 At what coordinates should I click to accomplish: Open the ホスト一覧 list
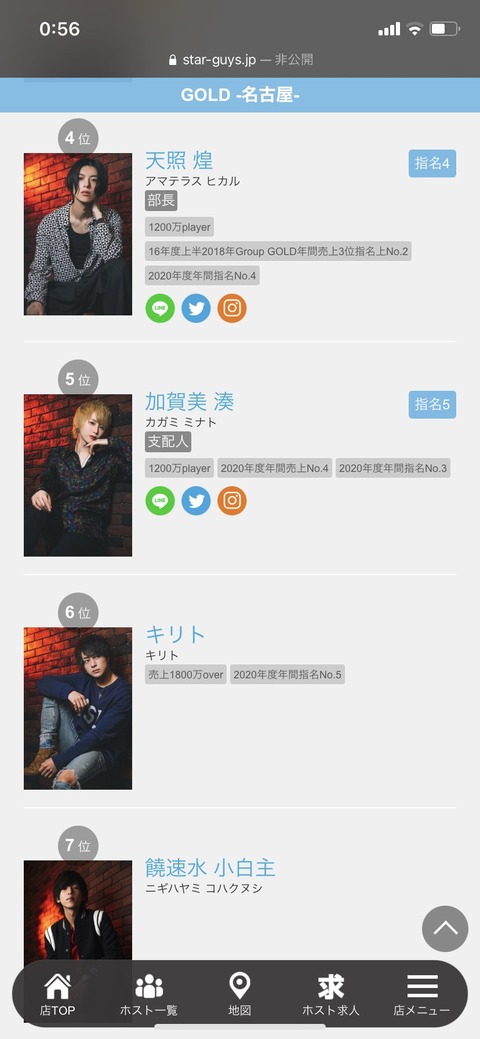point(149,995)
